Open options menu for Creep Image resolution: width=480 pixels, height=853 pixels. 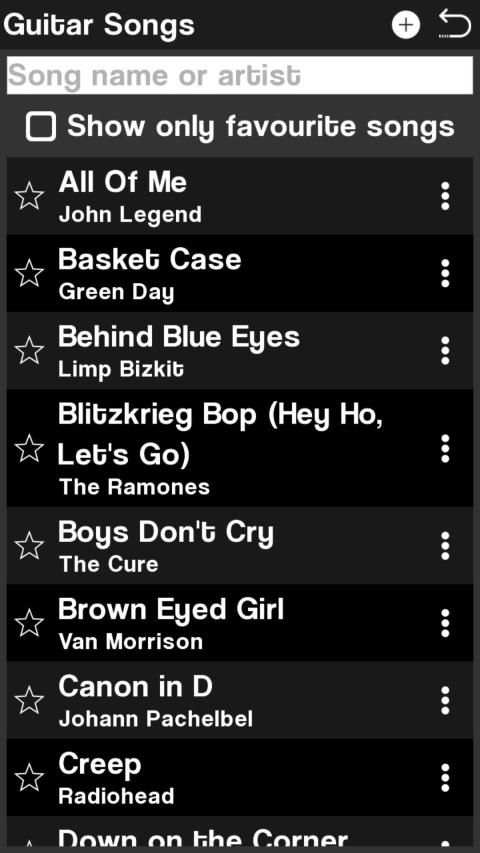(x=445, y=777)
